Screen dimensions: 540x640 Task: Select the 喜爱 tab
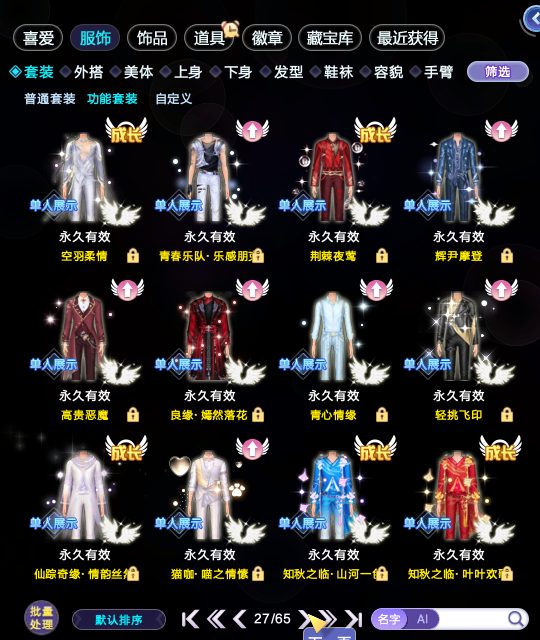coord(38,38)
